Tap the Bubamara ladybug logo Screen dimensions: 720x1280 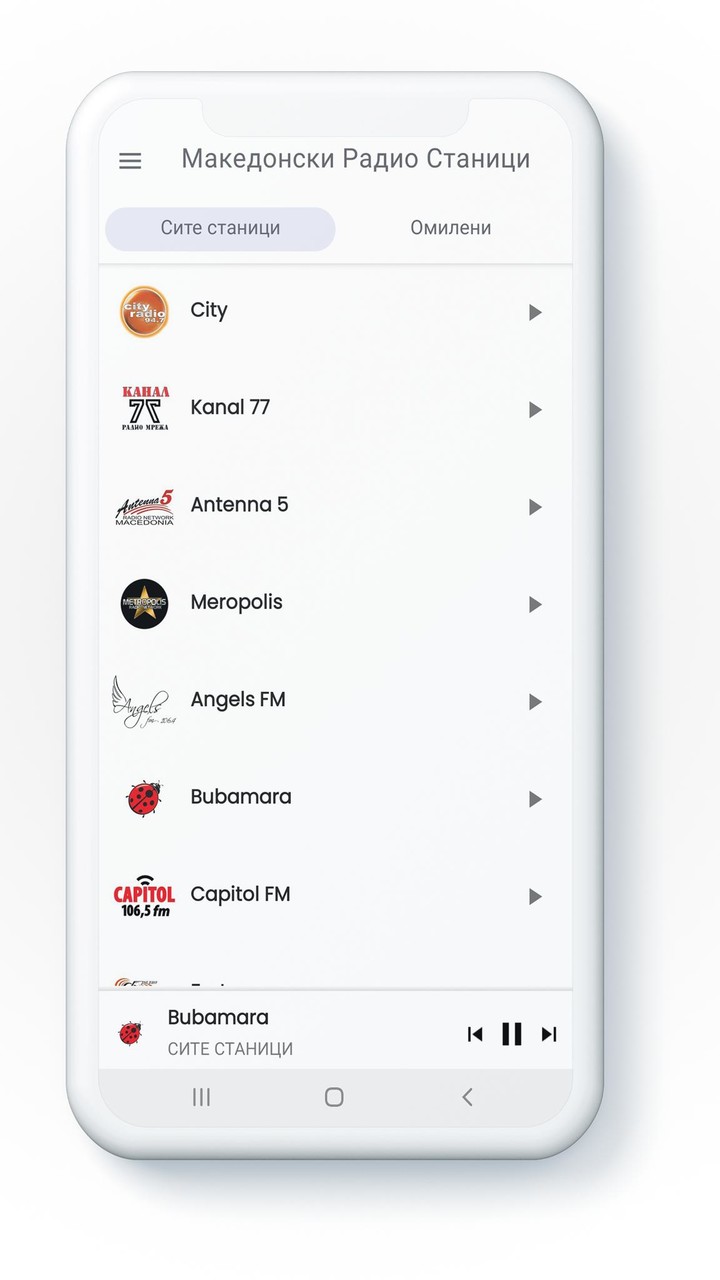(x=142, y=797)
